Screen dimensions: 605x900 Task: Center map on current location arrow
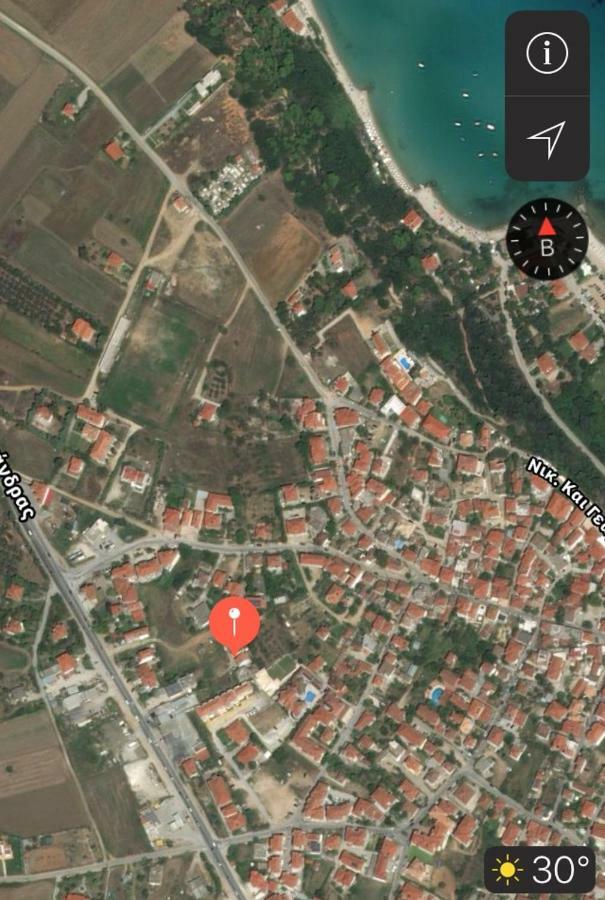click(547, 138)
